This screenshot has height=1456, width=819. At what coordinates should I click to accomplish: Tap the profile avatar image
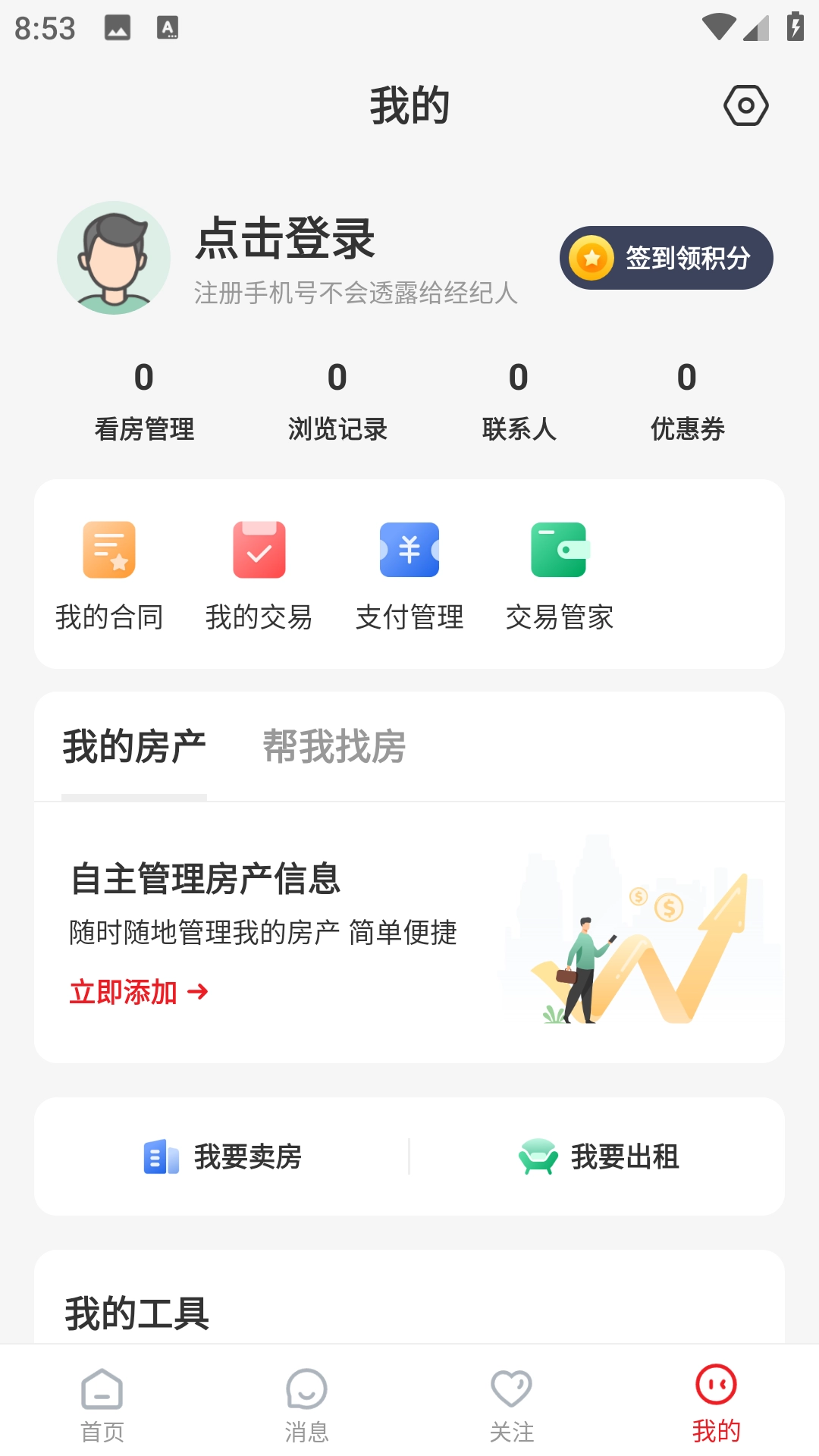[115, 258]
